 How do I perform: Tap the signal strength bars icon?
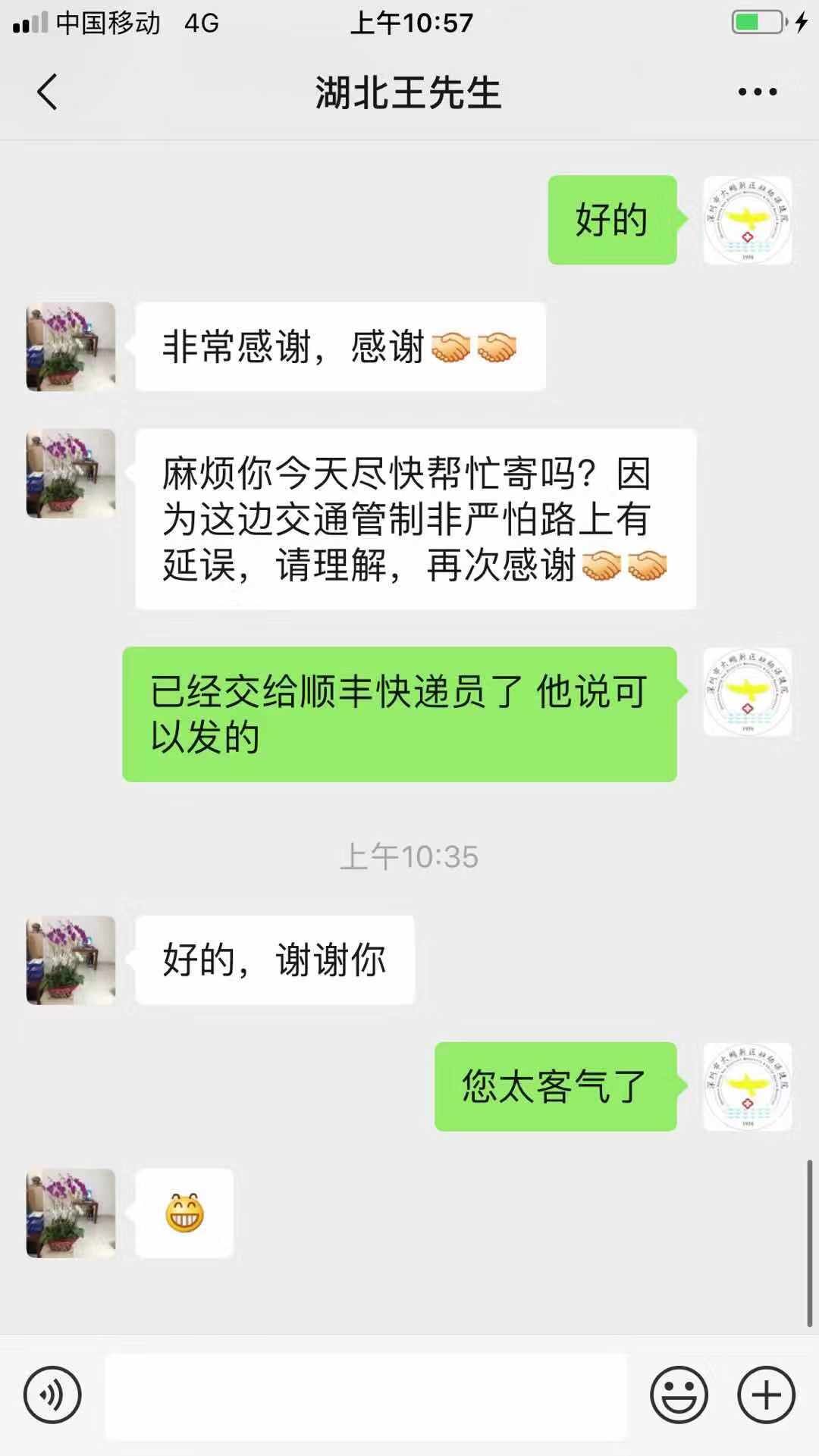[30, 23]
